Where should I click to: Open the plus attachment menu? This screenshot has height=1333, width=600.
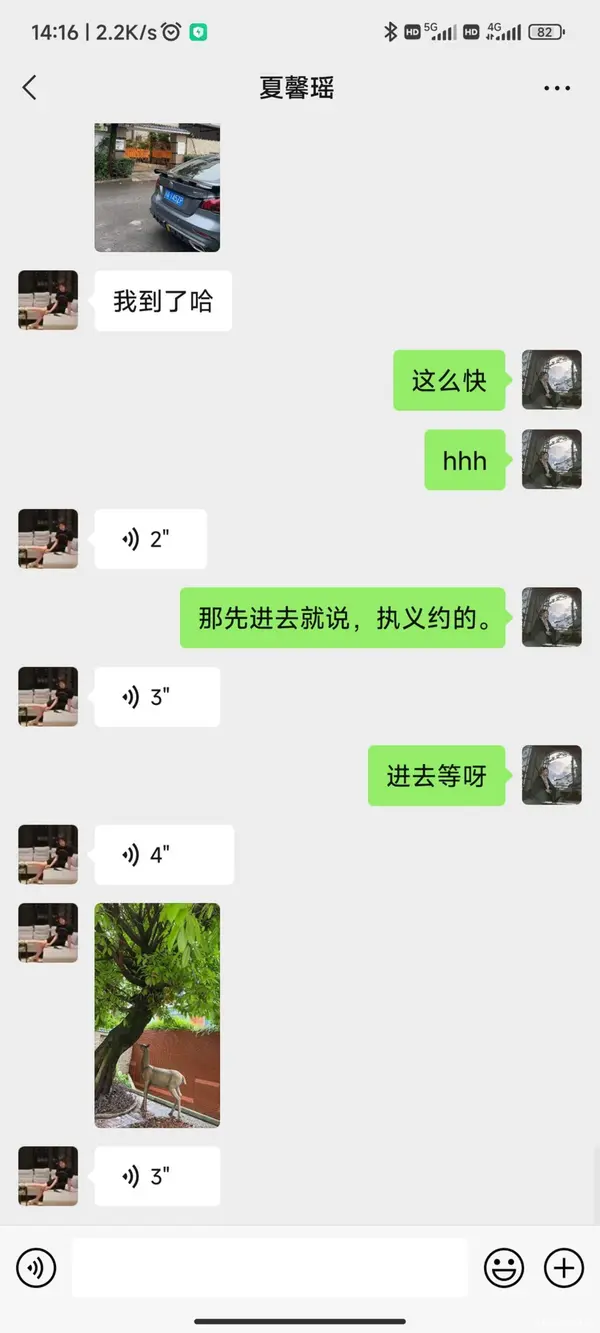[564, 1268]
